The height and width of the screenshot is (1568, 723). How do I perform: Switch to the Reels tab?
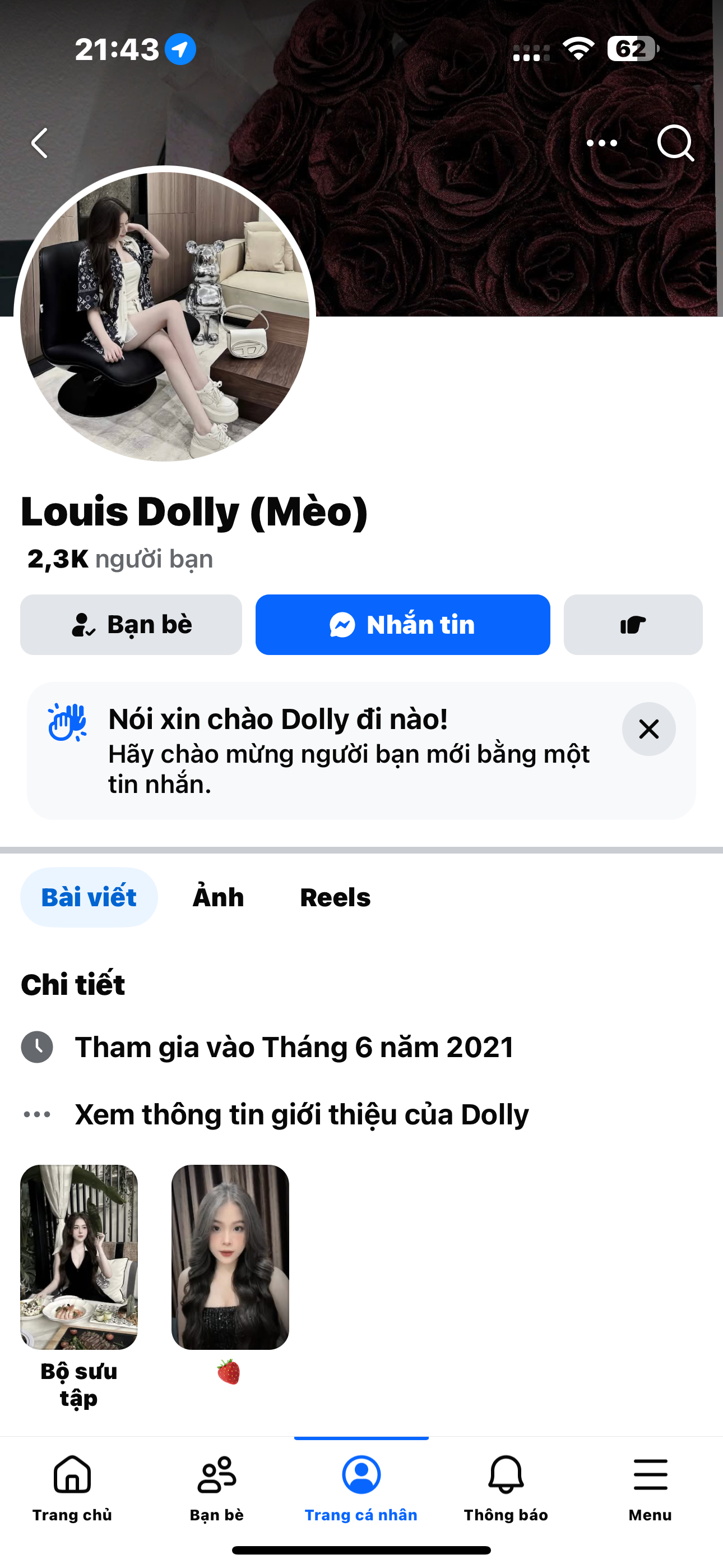(x=335, y=897)
